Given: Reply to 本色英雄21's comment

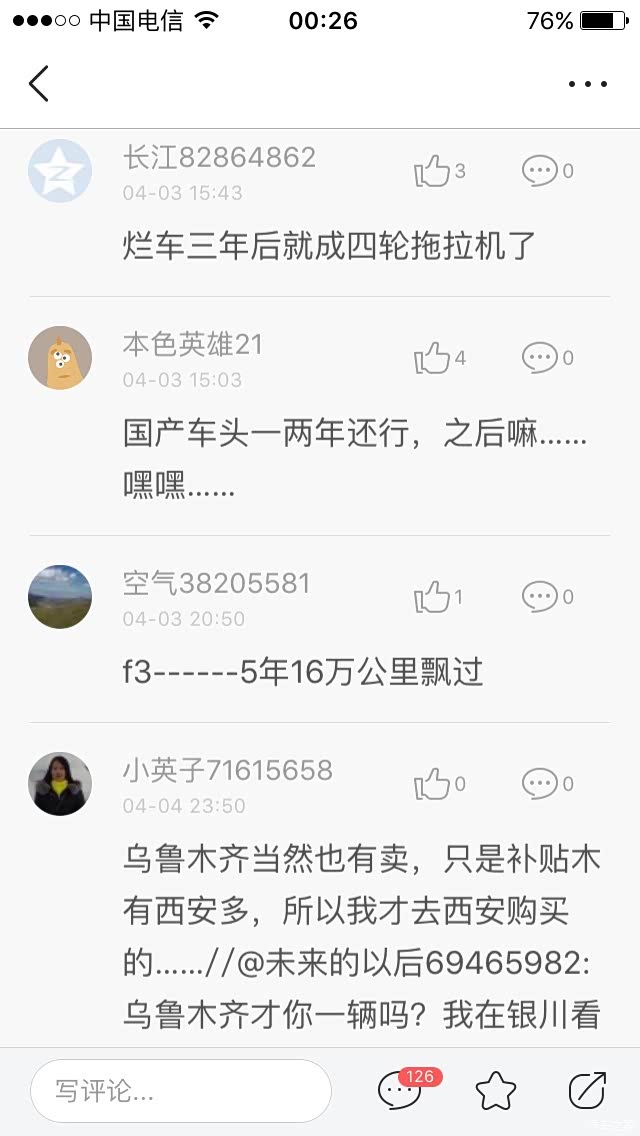Looking at the screenshot, I should (x=540, y=358).
